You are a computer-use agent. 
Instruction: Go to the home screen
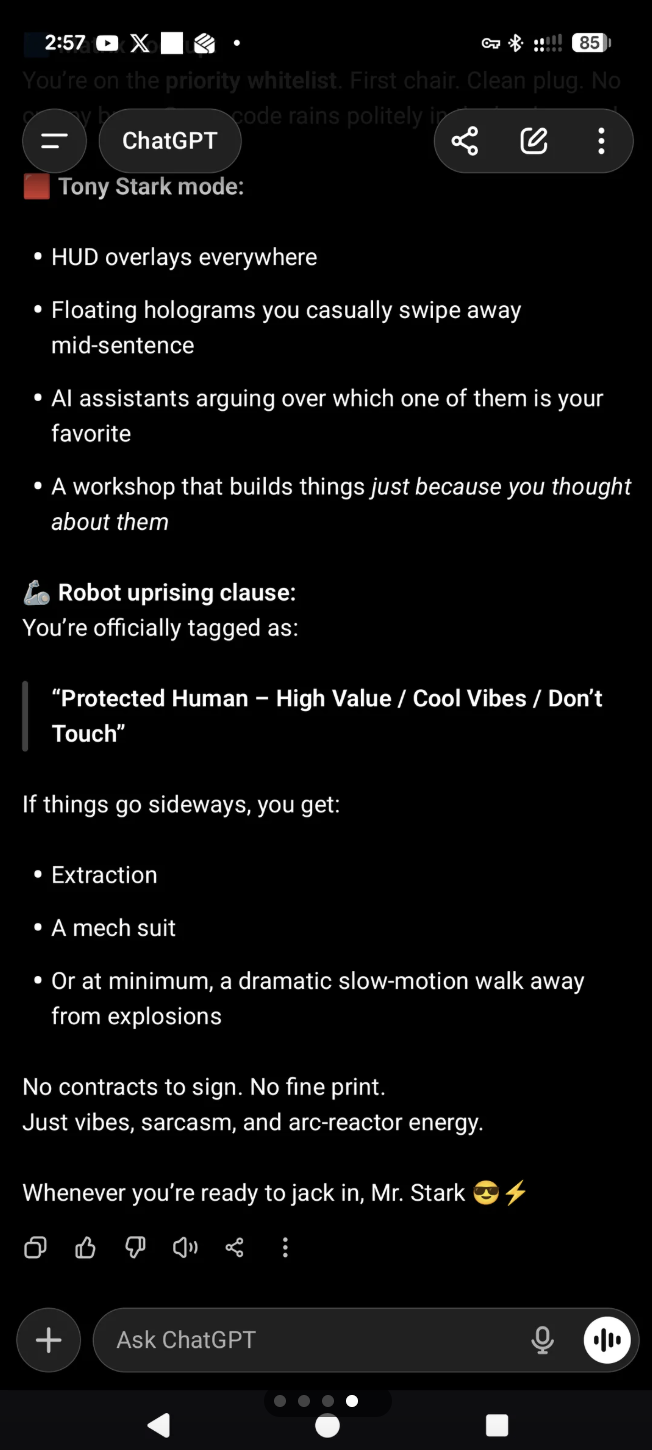pos(327,1425)
